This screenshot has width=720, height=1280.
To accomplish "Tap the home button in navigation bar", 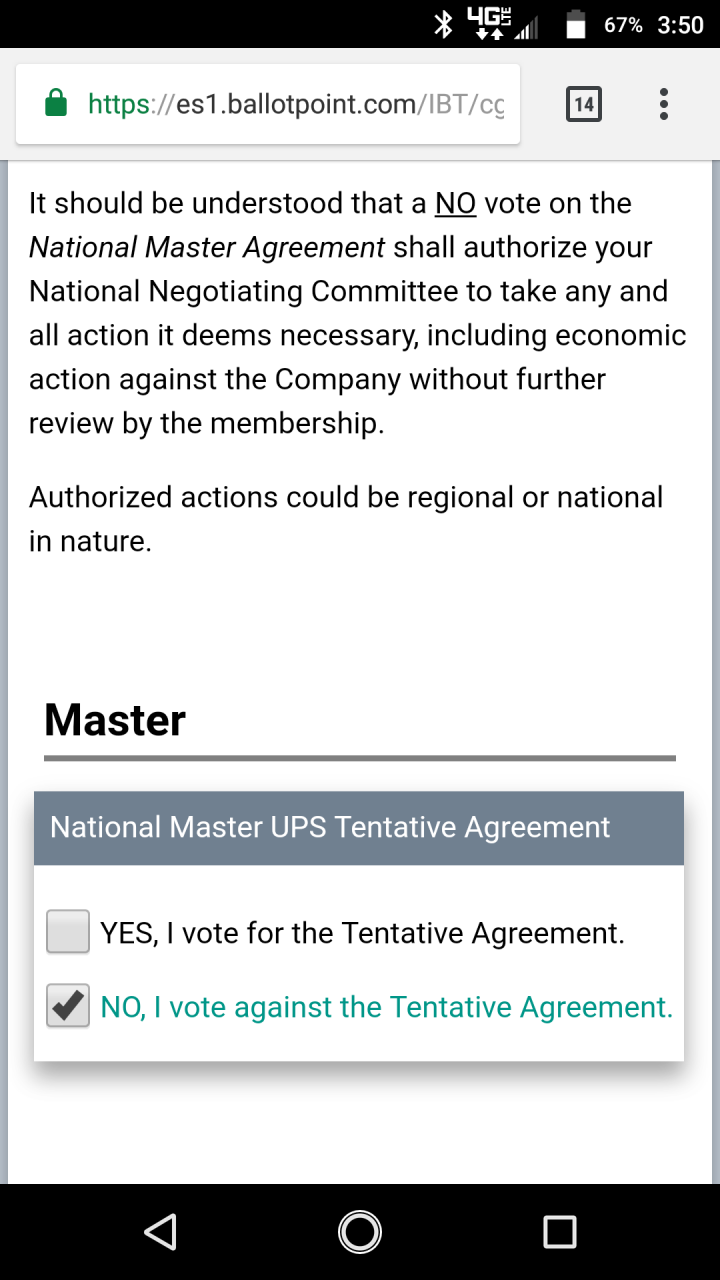I will point(360,1232).
